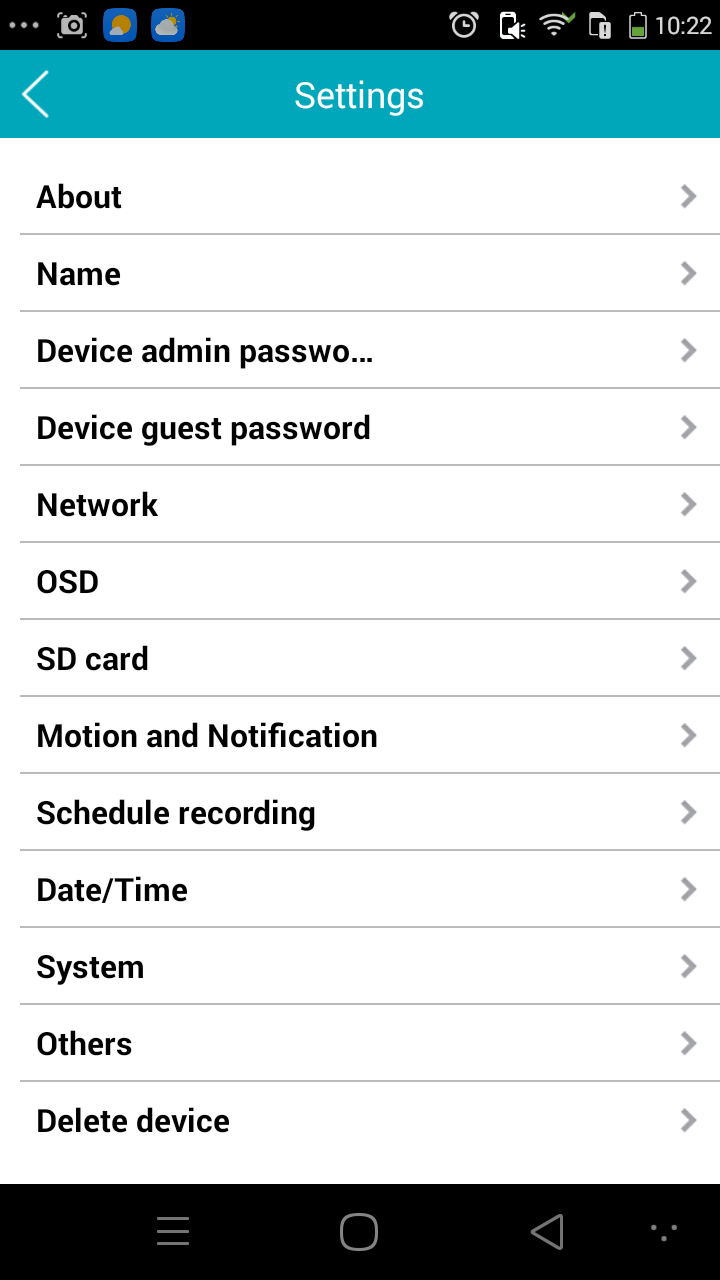Open SD card settings
The height and width of the screenshot is (1280, 720).
pos(360,659)
